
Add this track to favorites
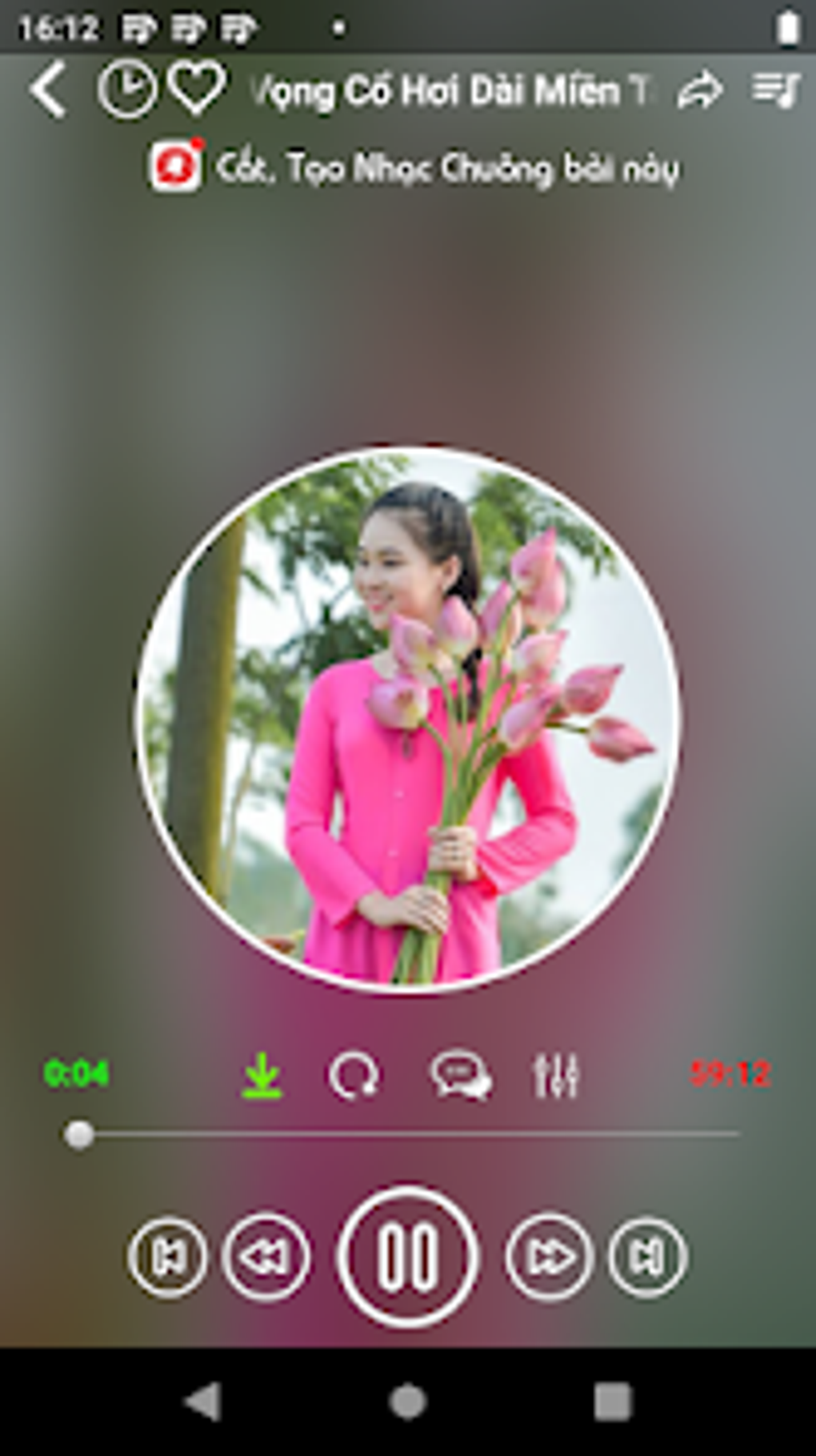pos(197,88)
